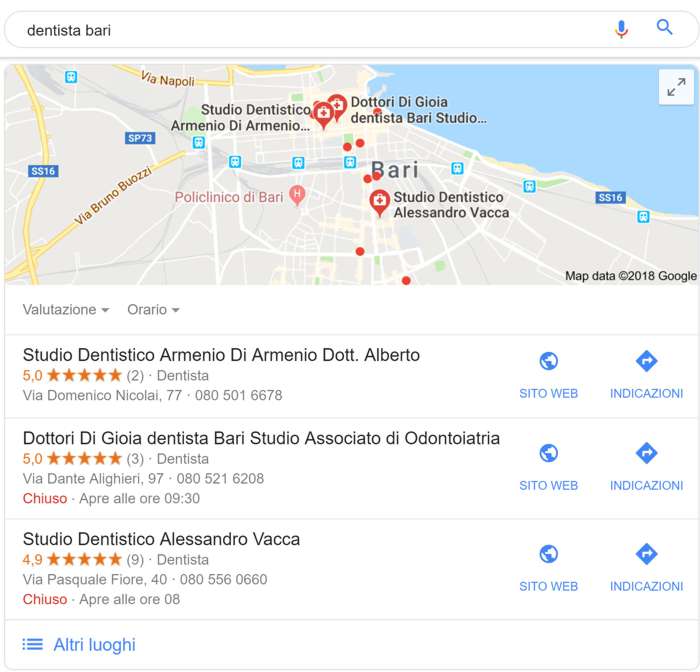The height and width of the screenshot is (672, 700).
Task: Start voice search with the microphone
Action: 621,29
